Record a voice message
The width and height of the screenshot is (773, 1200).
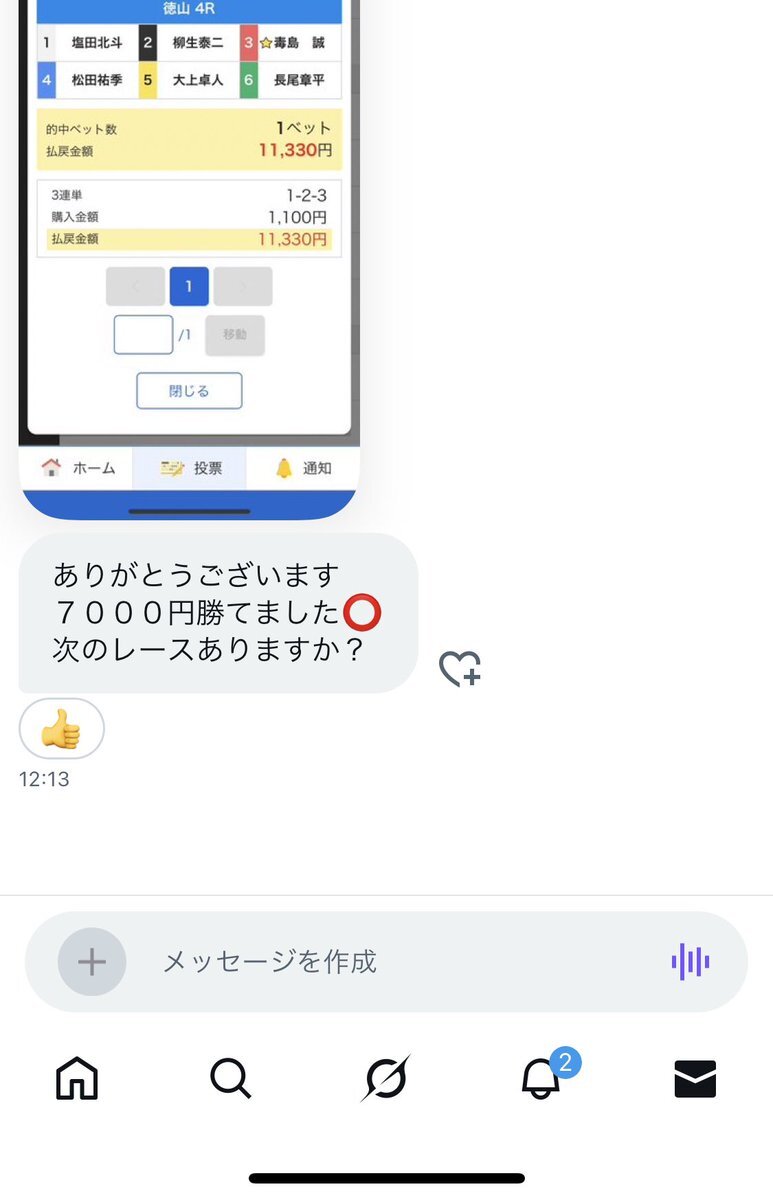coord(690,962)
